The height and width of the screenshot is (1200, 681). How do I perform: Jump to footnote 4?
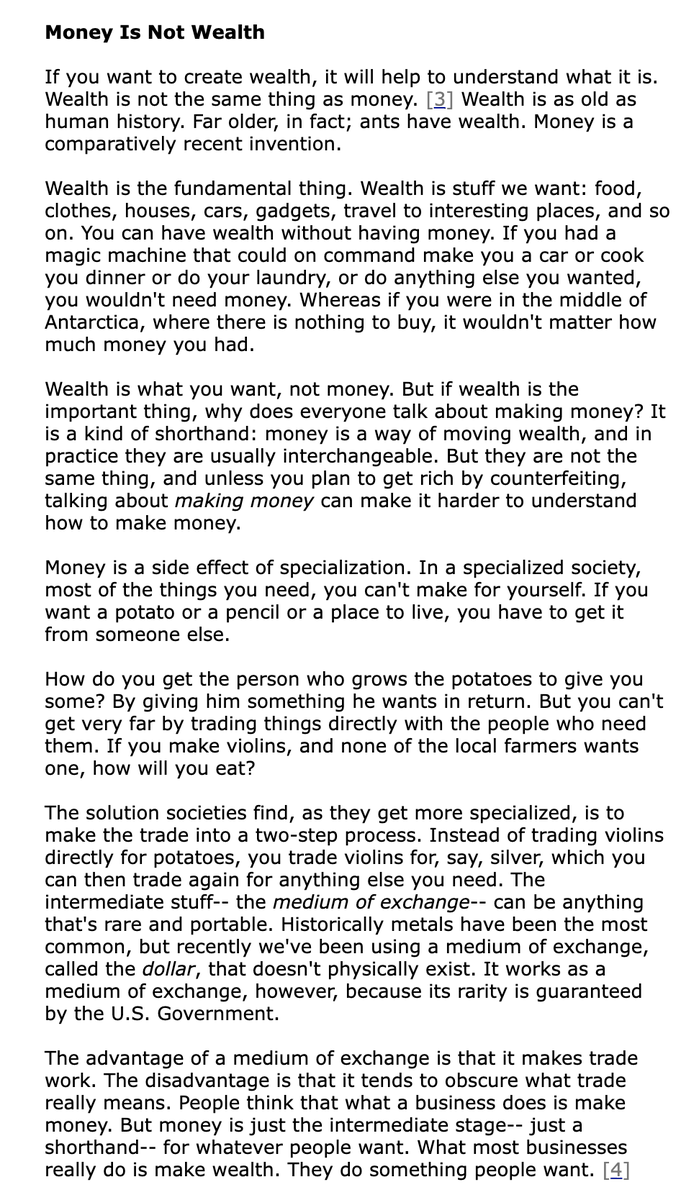[616, 1171]
